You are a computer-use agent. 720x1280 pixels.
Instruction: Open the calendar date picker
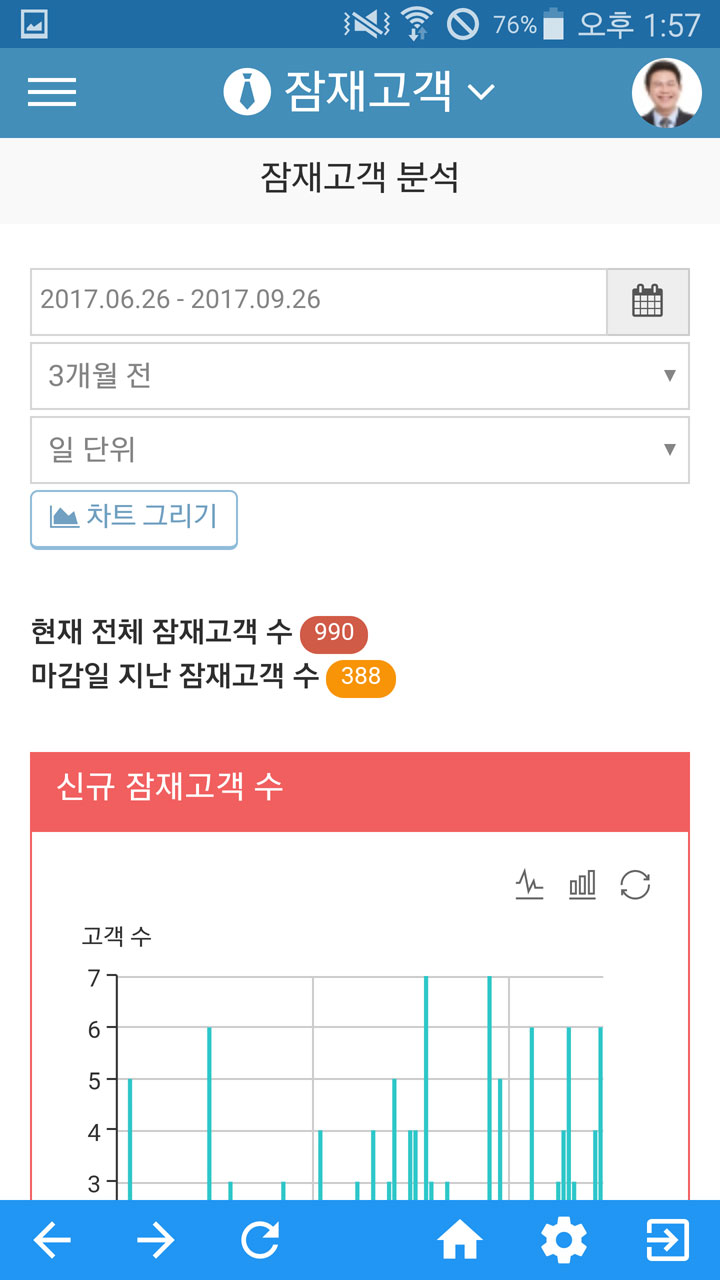(648, 301)
